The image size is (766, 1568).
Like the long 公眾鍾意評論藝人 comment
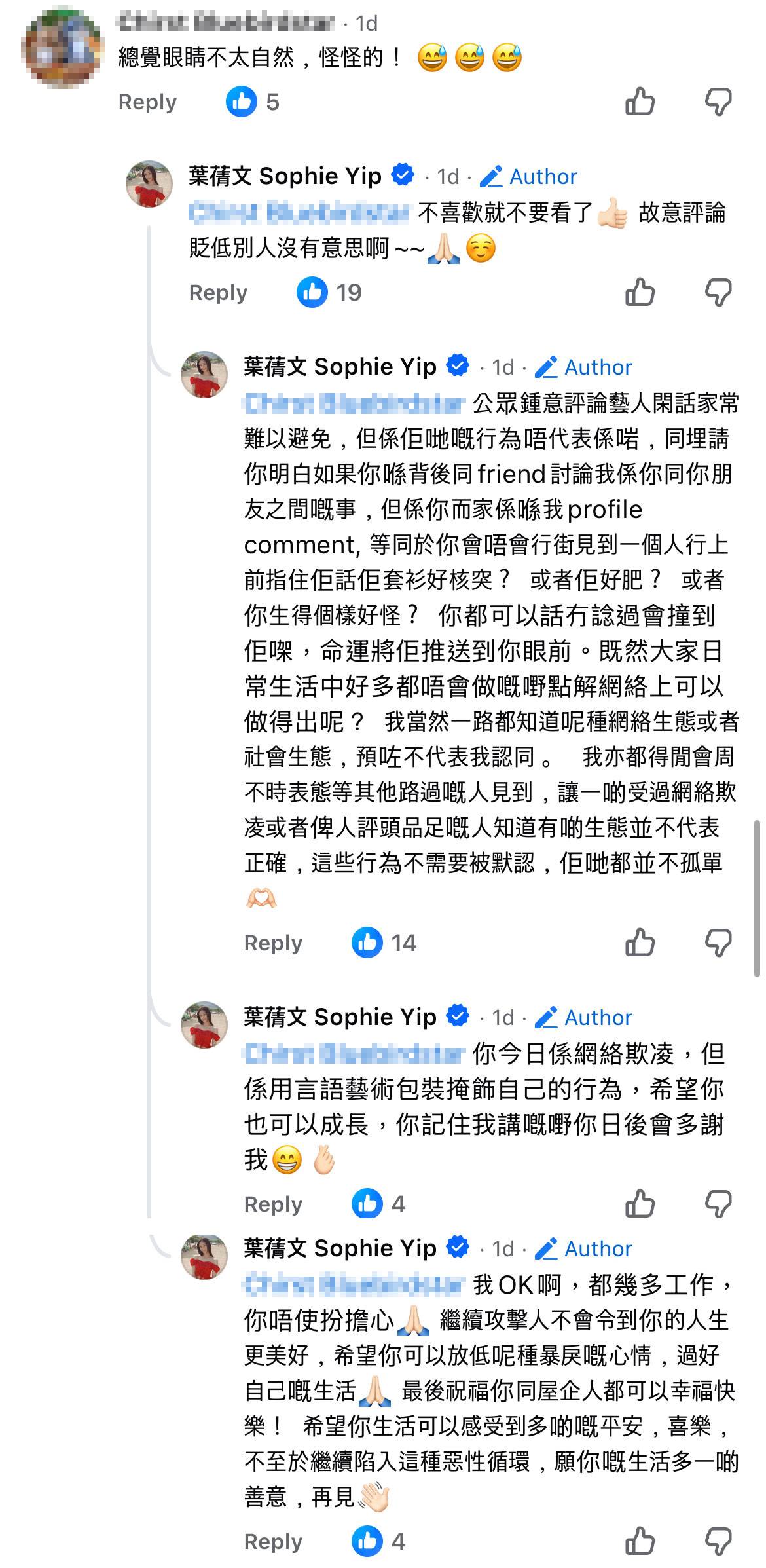pos(640,943)
